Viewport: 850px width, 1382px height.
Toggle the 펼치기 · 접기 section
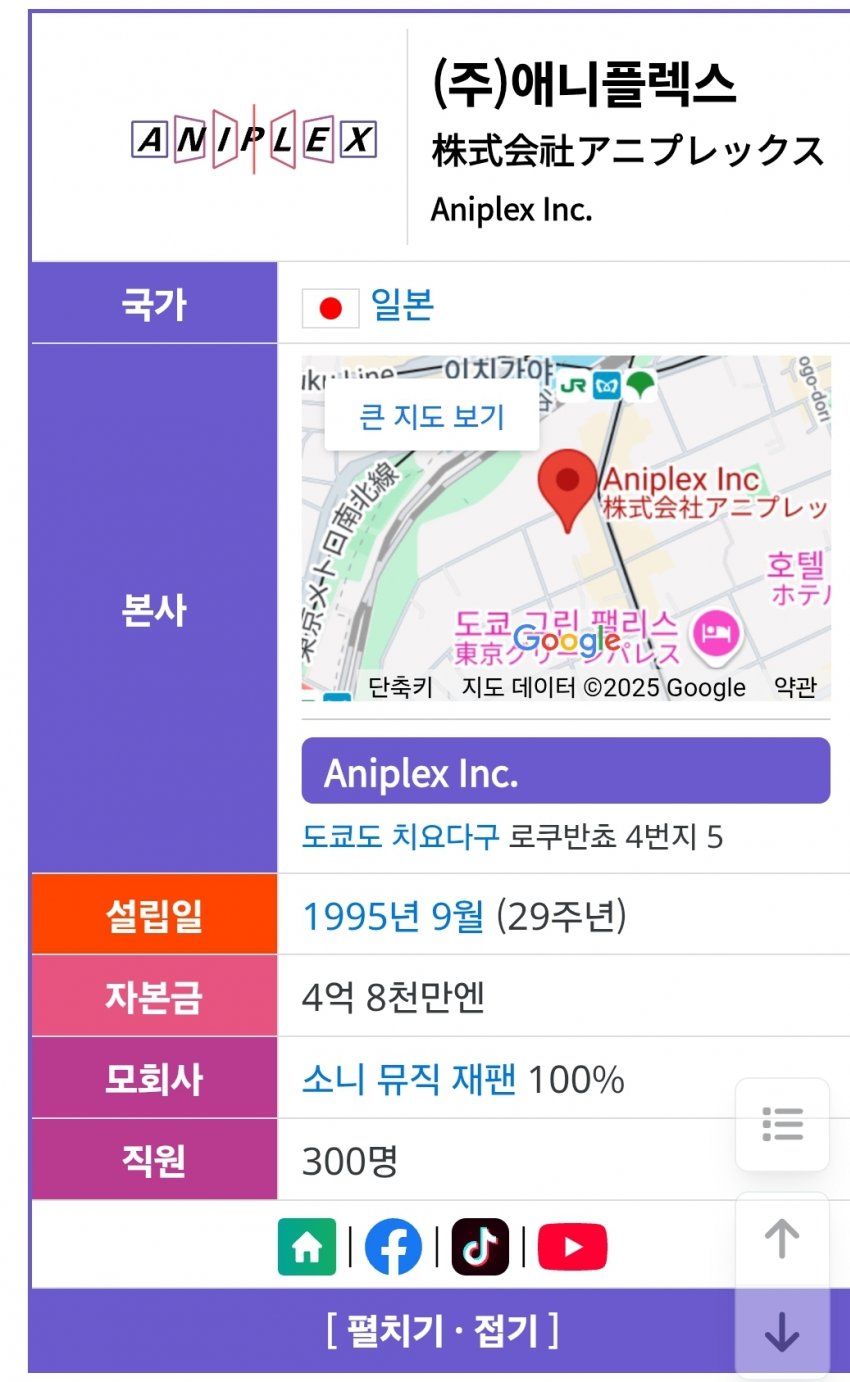pyautogui.click(x=442, y=1331)
